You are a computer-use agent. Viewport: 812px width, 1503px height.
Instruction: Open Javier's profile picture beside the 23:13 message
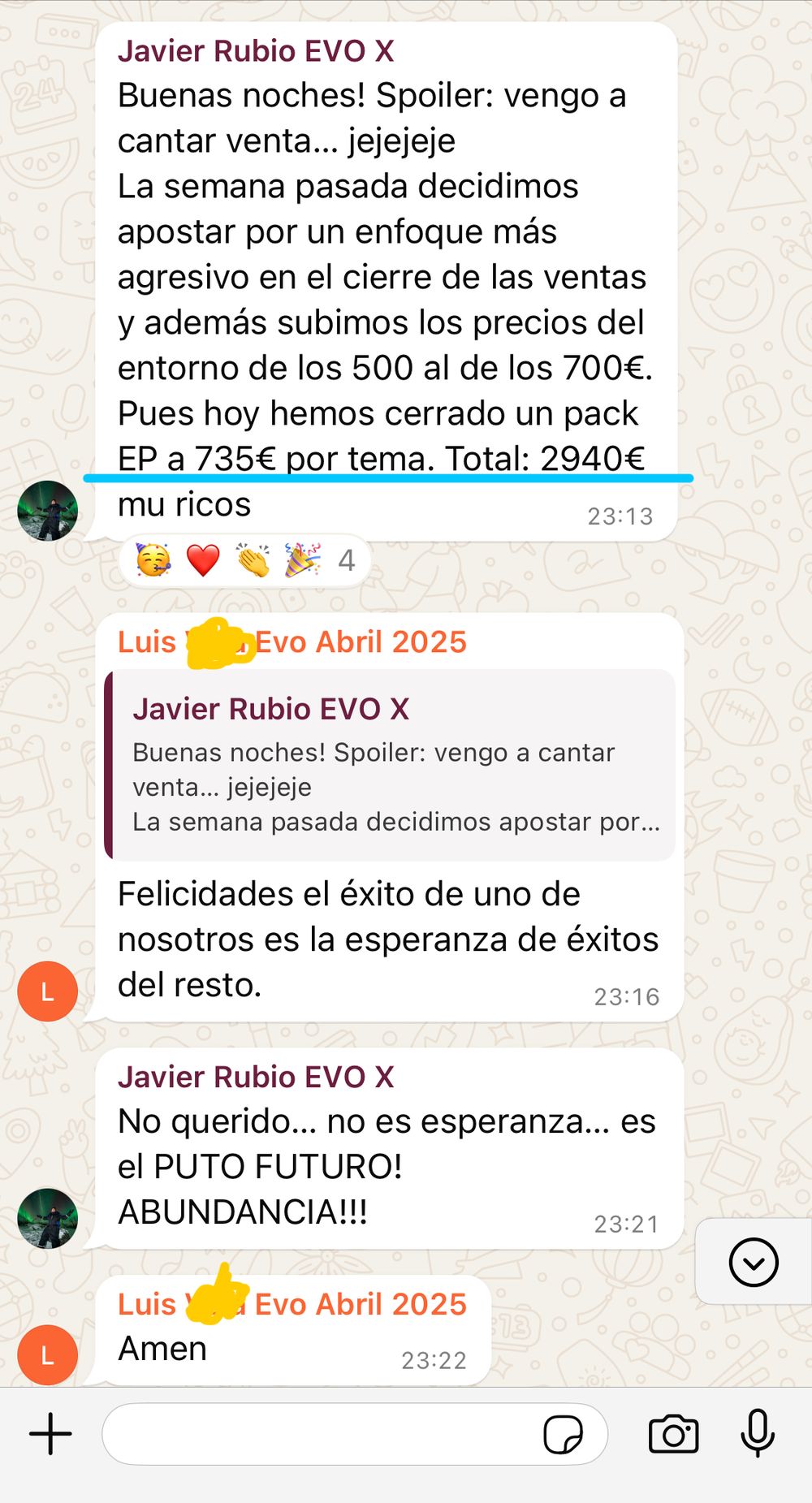tap(48, 511)
